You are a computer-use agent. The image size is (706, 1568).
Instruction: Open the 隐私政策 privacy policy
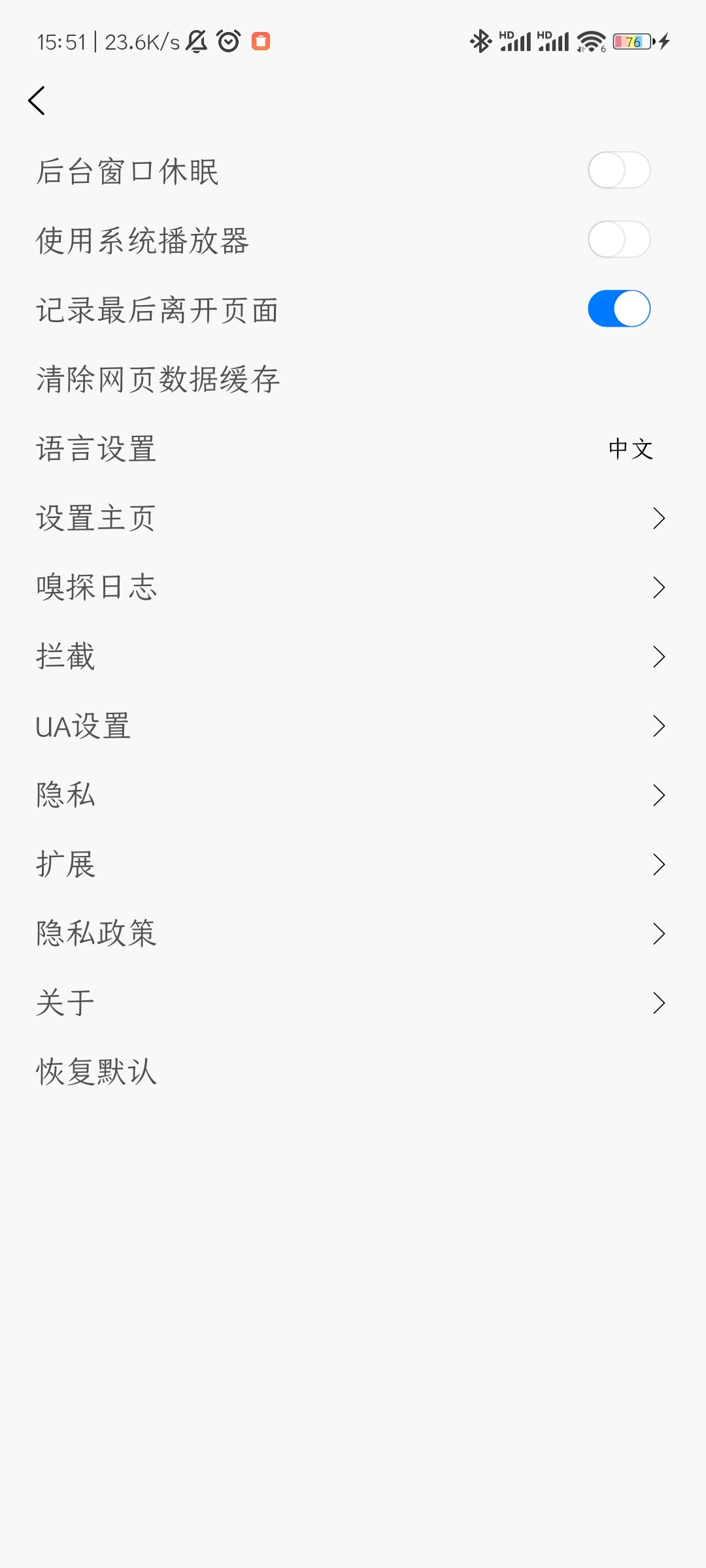pyautogui.click(x=660, y=934)
